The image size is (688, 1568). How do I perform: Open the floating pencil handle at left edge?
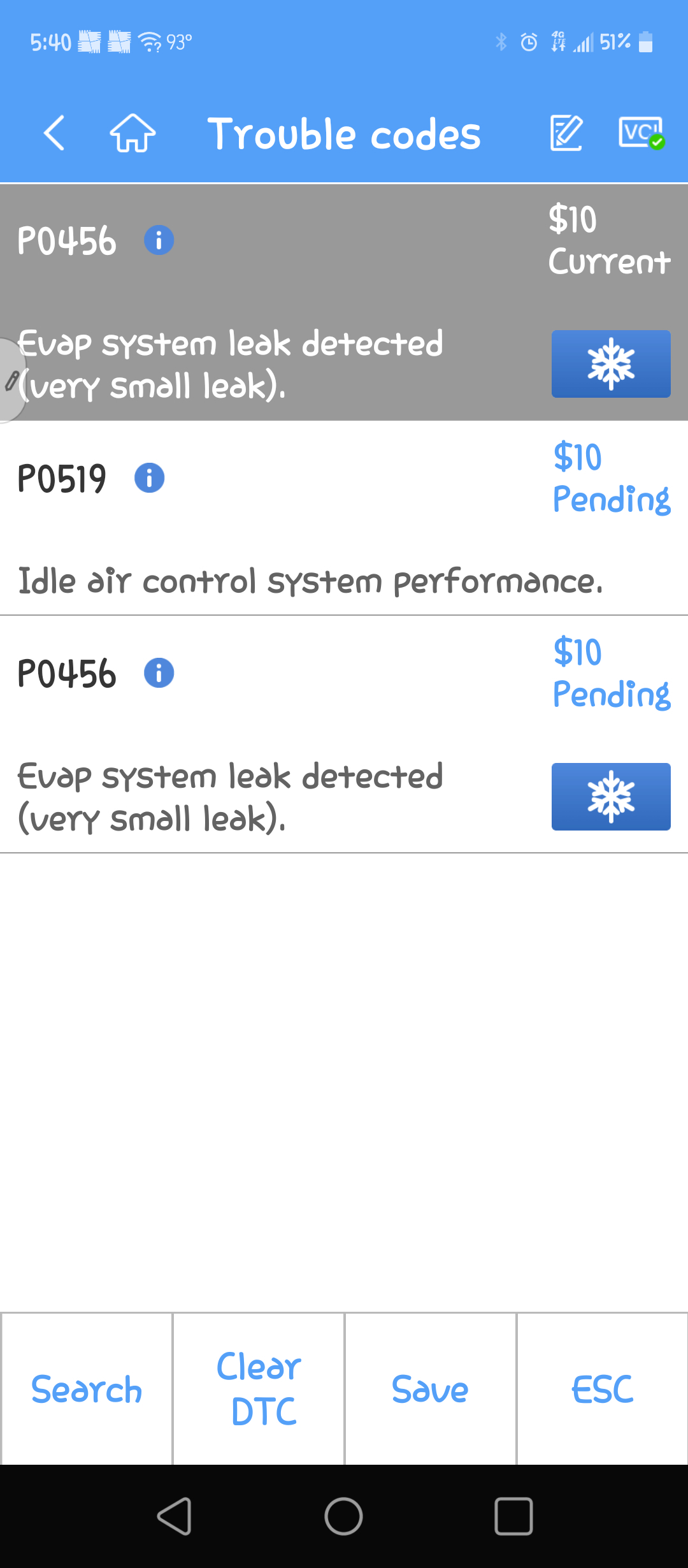10,381
